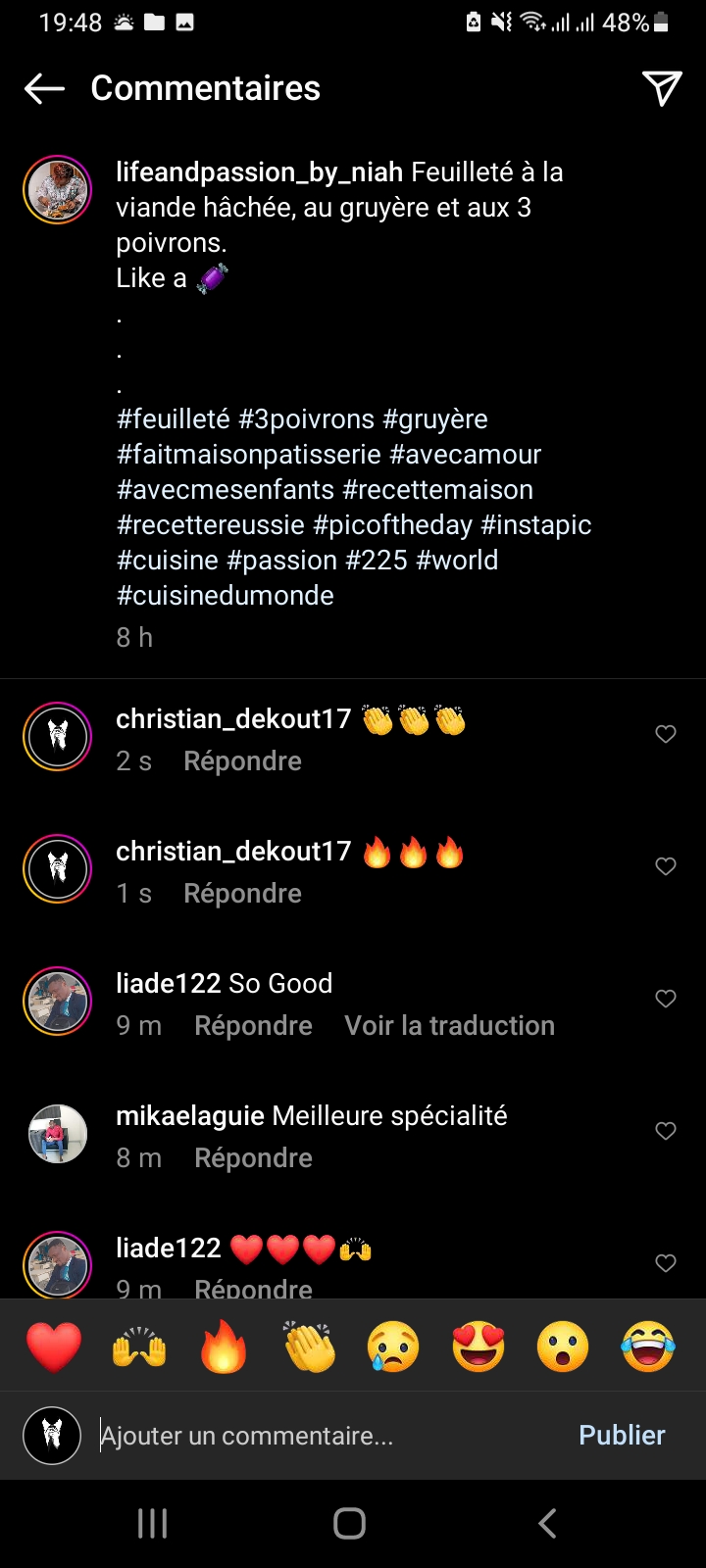Share the post via the paper plane icon
Viewport: 706px width, 1568px height.
click(662, 88)
